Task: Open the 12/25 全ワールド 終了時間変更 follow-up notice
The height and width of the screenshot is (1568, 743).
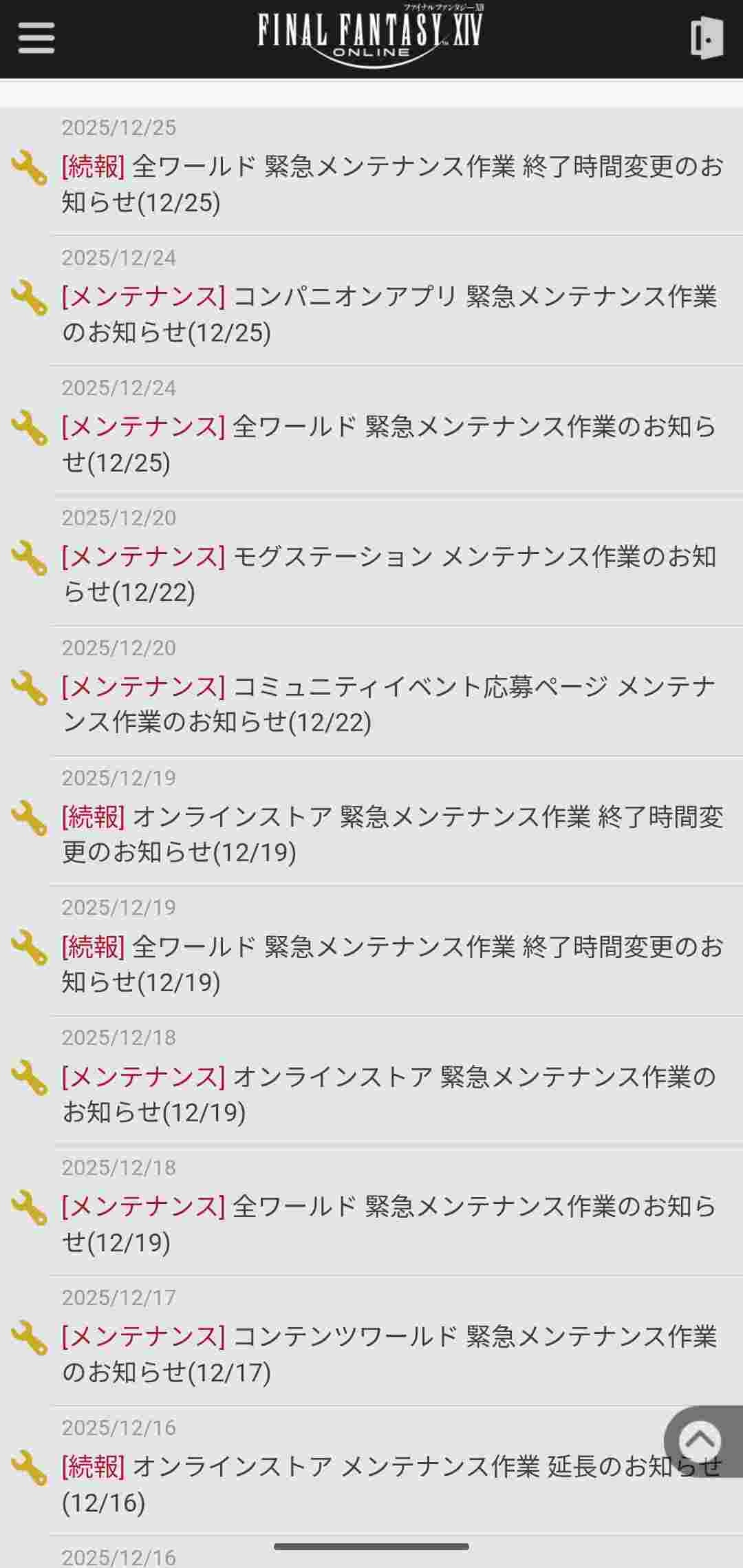Action: tap(392, 184)
